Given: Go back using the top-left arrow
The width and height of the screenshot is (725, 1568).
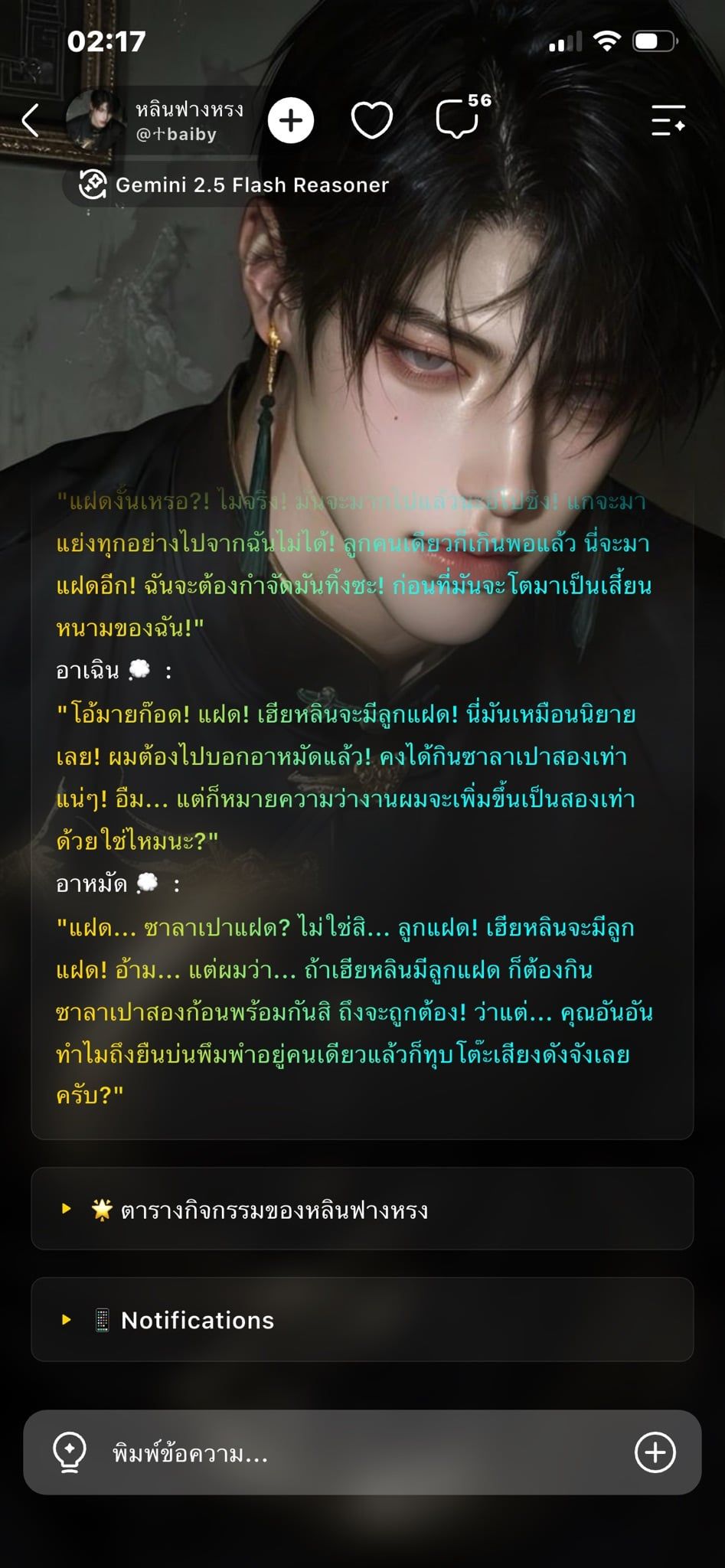Looking at the screenshot, I should 31,120.
